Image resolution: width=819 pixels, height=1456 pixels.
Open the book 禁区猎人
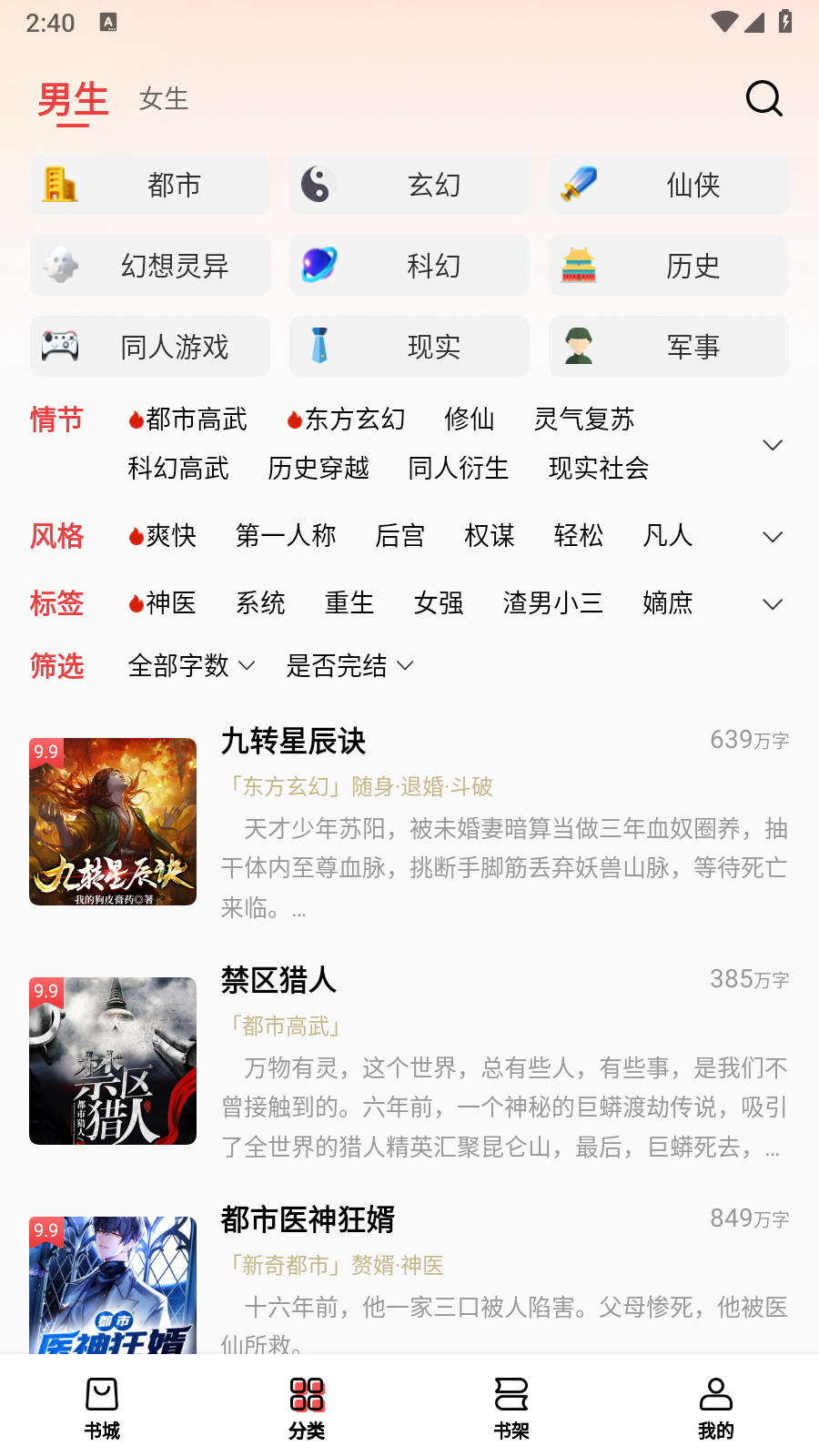coord(278,982)
